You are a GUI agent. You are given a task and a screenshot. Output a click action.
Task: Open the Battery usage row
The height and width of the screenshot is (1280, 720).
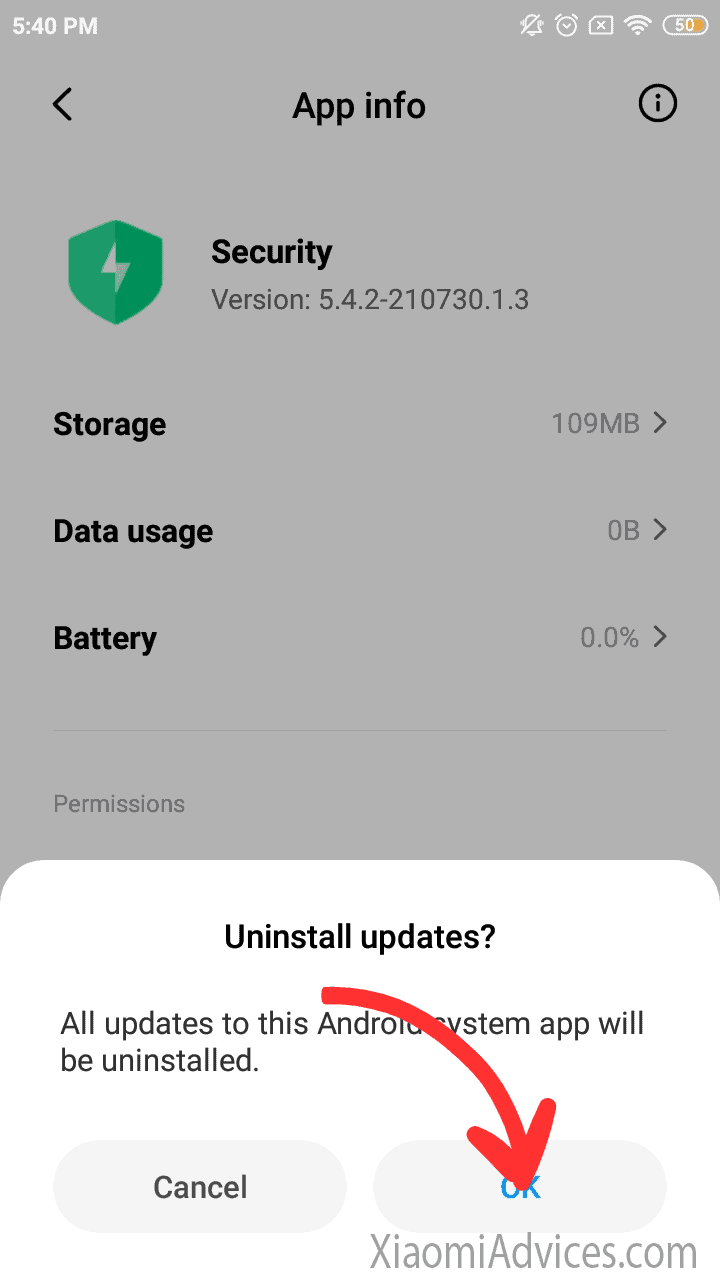[360, 637]
